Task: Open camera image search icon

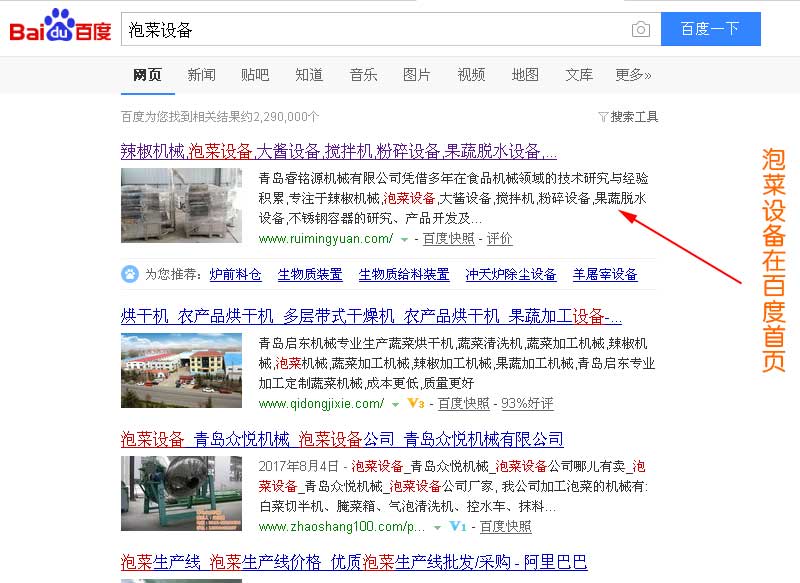Action: click(641, 30)
